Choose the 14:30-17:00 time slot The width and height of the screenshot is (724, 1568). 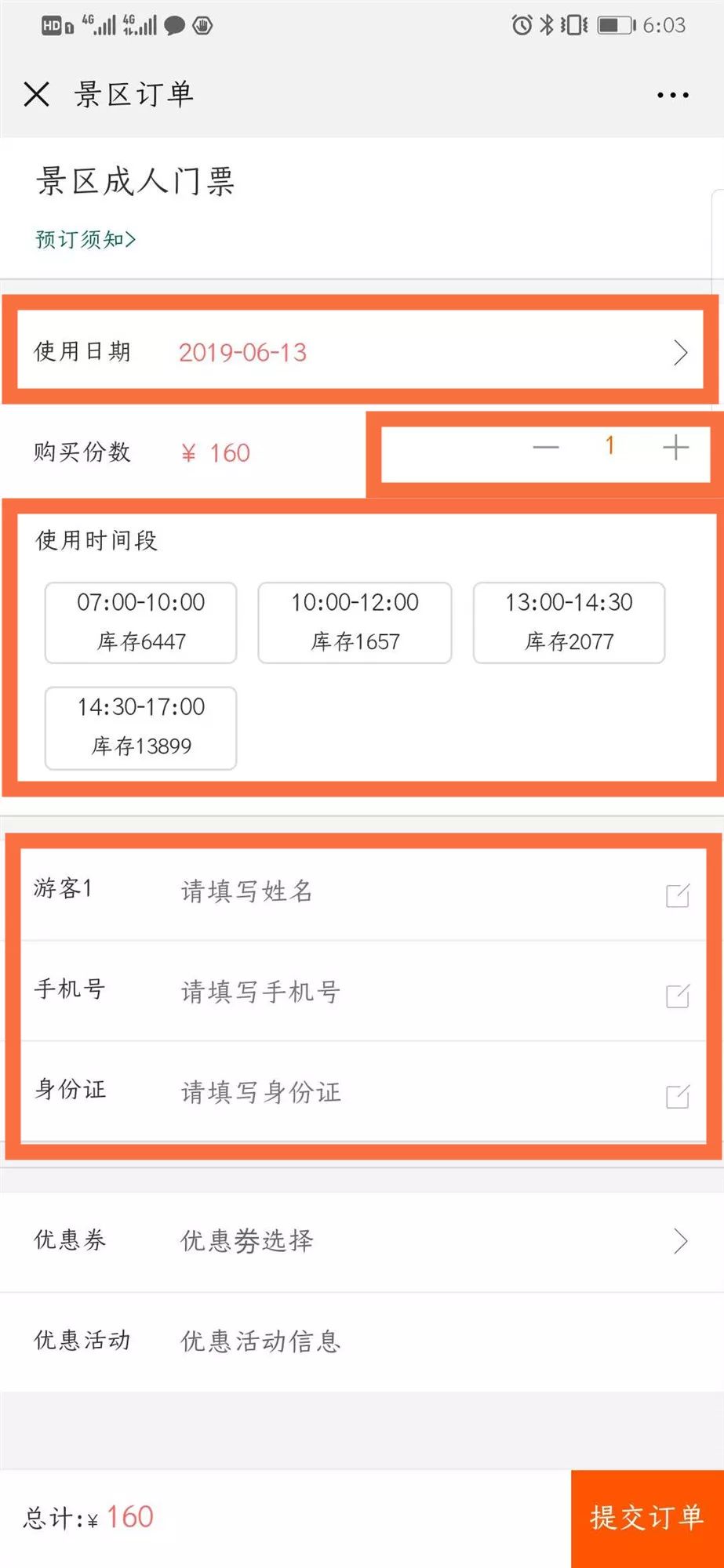(x=140, y=727)
